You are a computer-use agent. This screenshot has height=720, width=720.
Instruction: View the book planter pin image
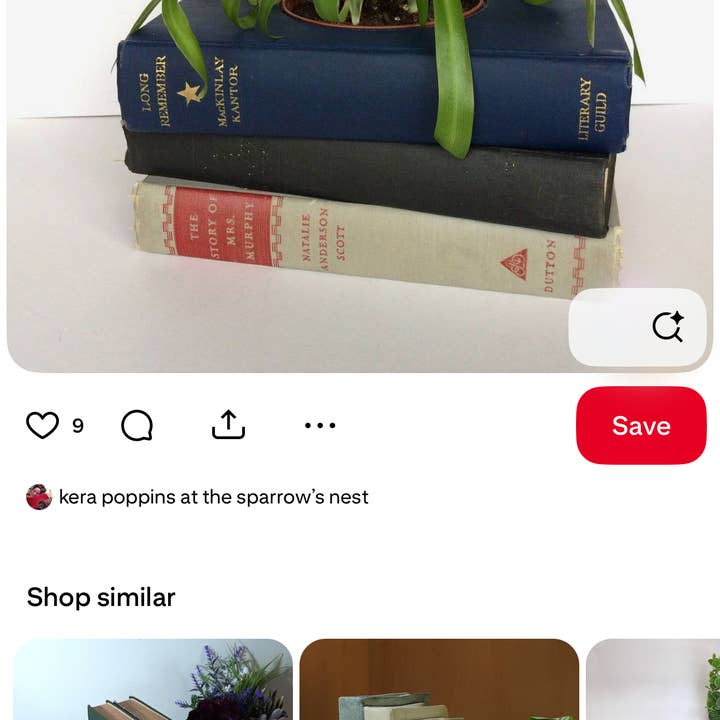click(x=360, y=180)
